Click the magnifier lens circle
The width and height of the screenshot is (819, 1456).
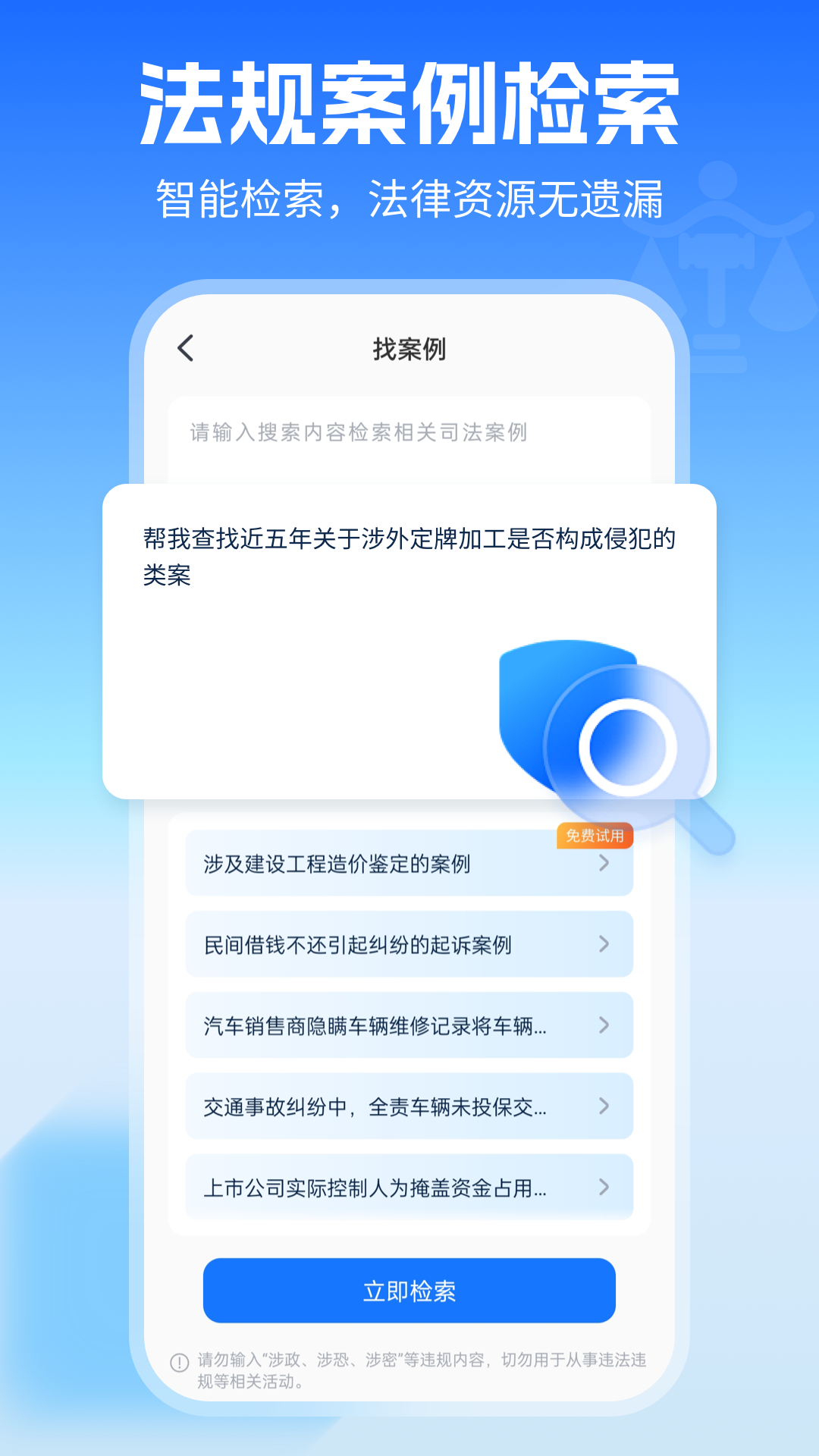(x=629, y=747)
